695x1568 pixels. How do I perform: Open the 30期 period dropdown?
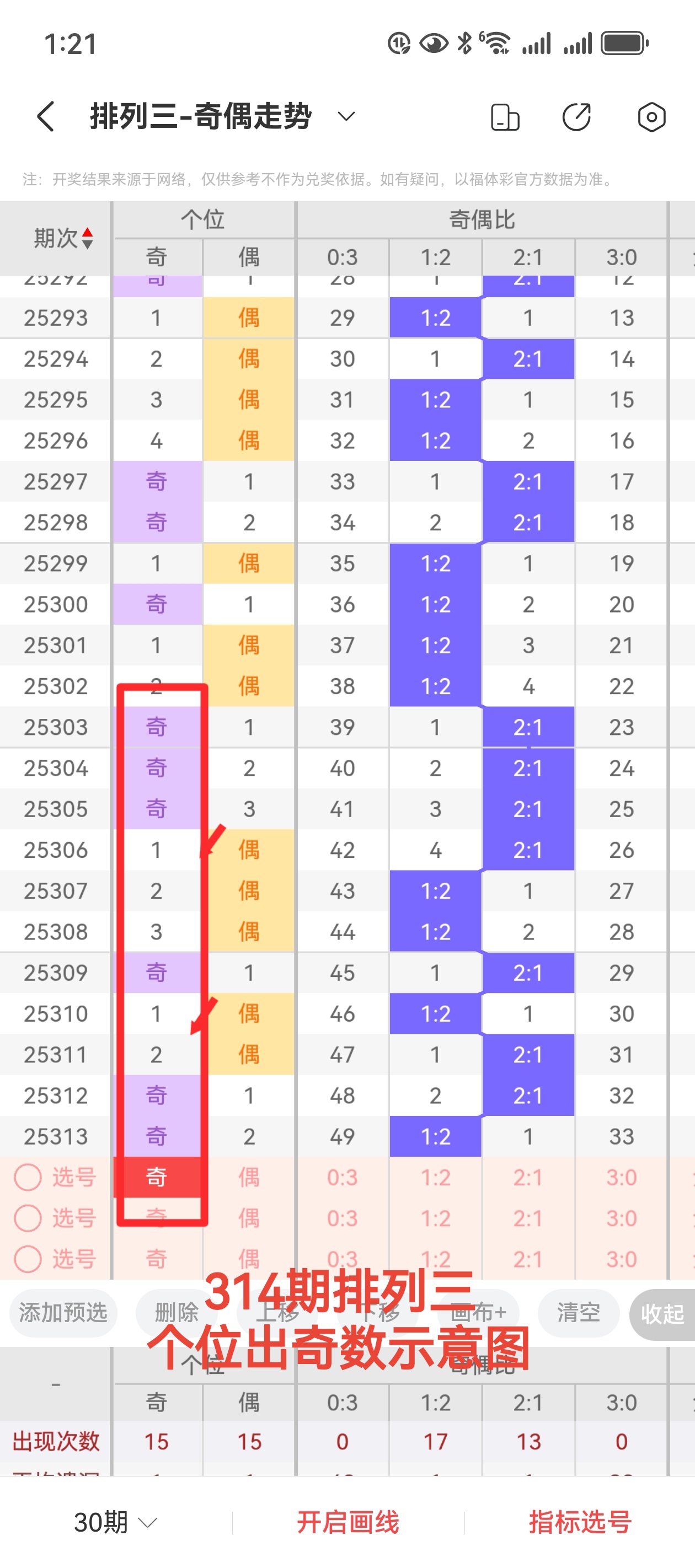pos(116,1522)
